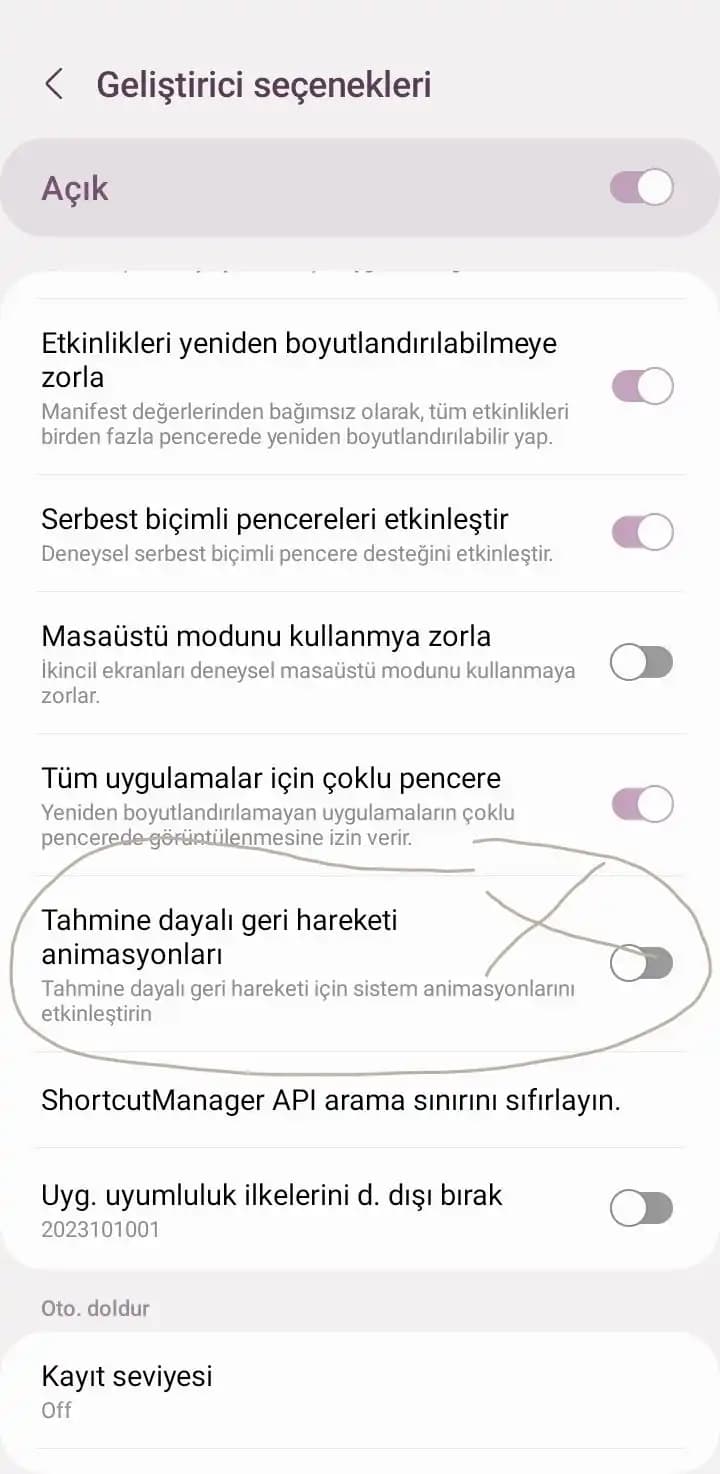Go back from Geliştirici seçenekleri
The image size is (720, 1474).
click(54, 85)
